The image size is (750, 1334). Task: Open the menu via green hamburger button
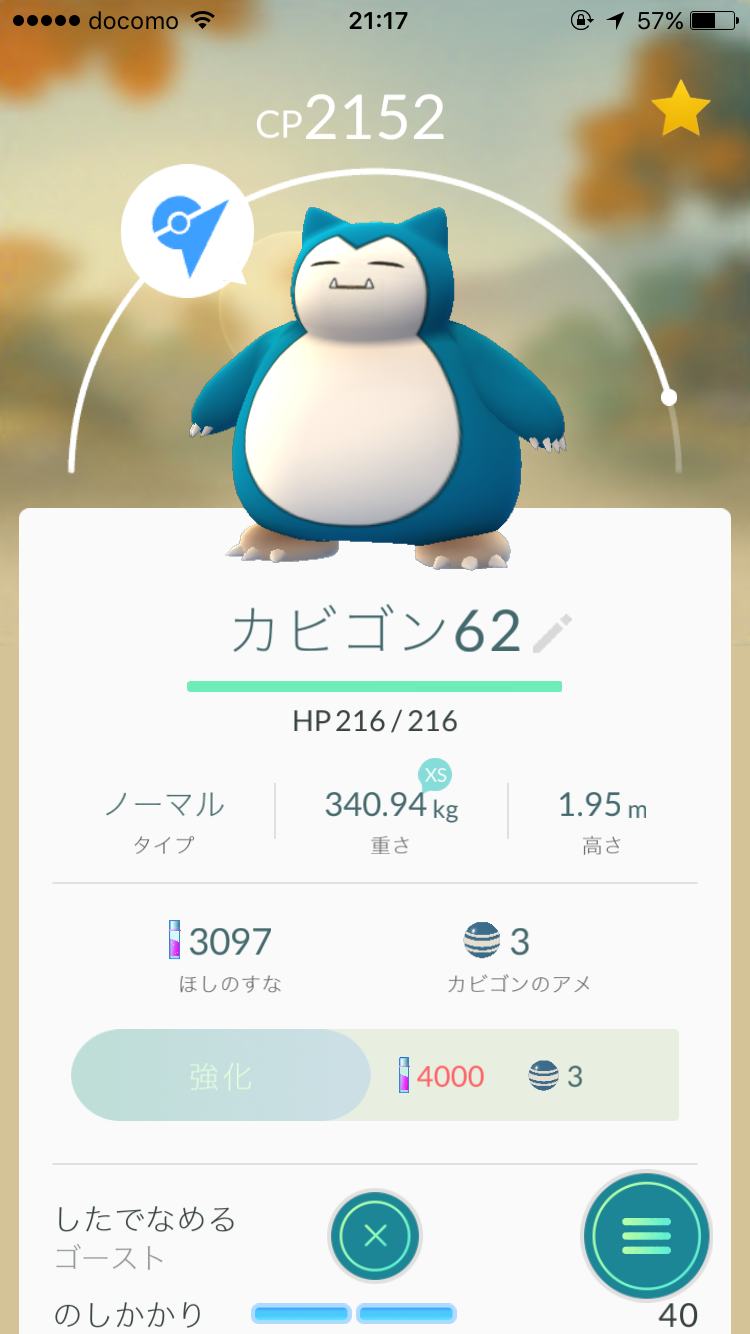tap(646, 1236)
